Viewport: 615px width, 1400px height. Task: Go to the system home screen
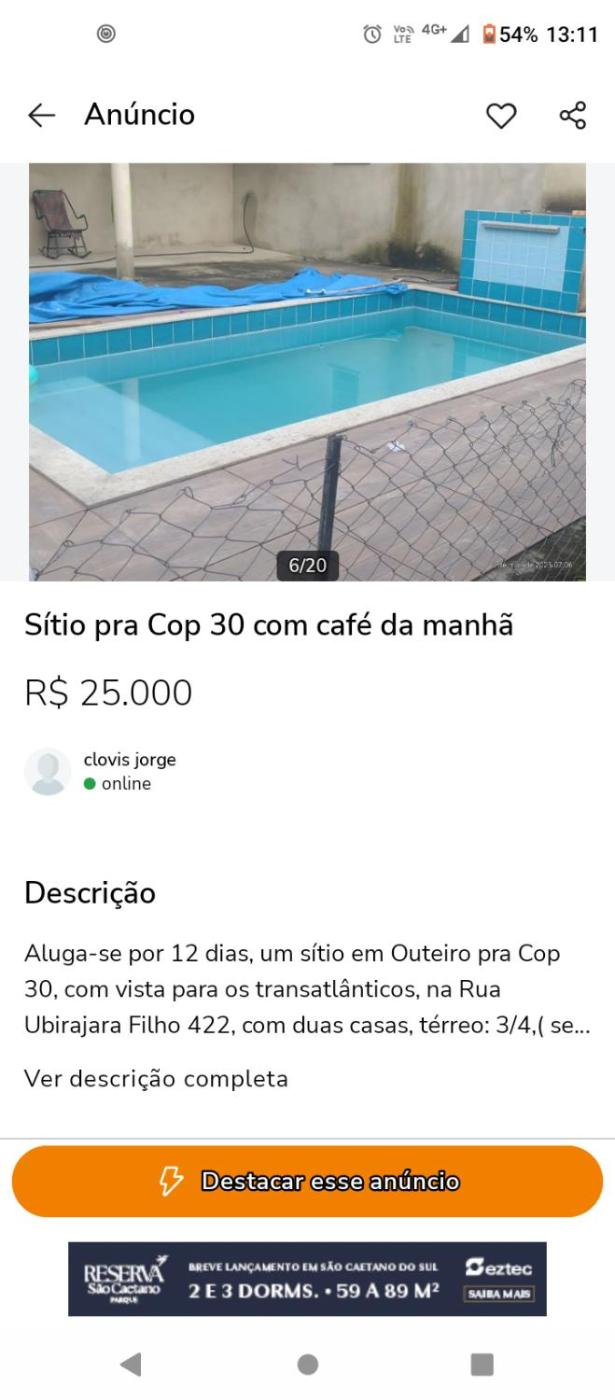pyautogui.click(x=308, y=1364)
